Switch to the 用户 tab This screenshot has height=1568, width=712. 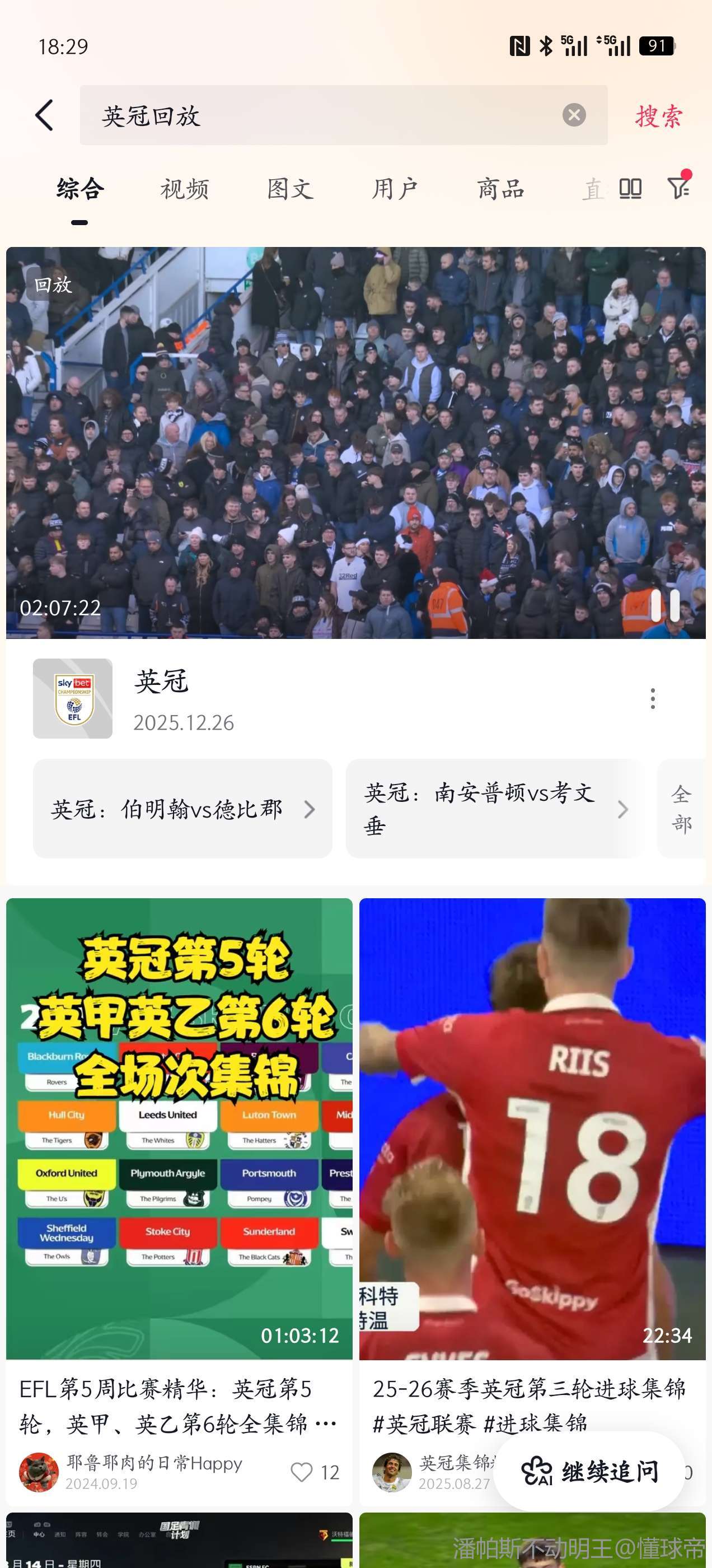[395, 189]
